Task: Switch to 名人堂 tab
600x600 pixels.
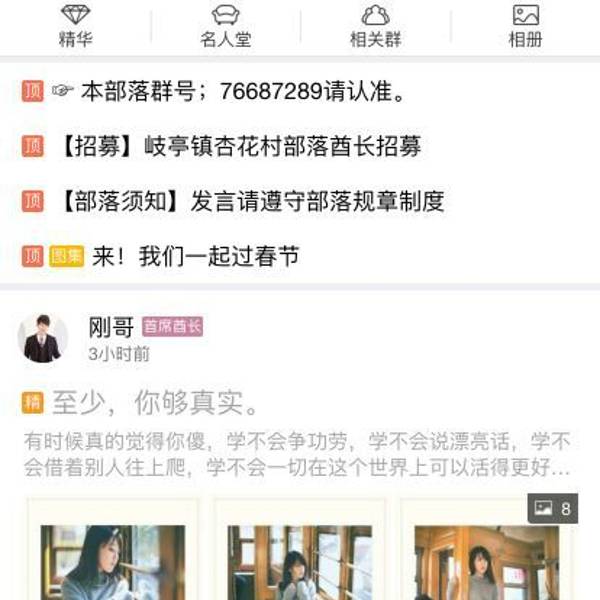Action: [x=225, y=26]
